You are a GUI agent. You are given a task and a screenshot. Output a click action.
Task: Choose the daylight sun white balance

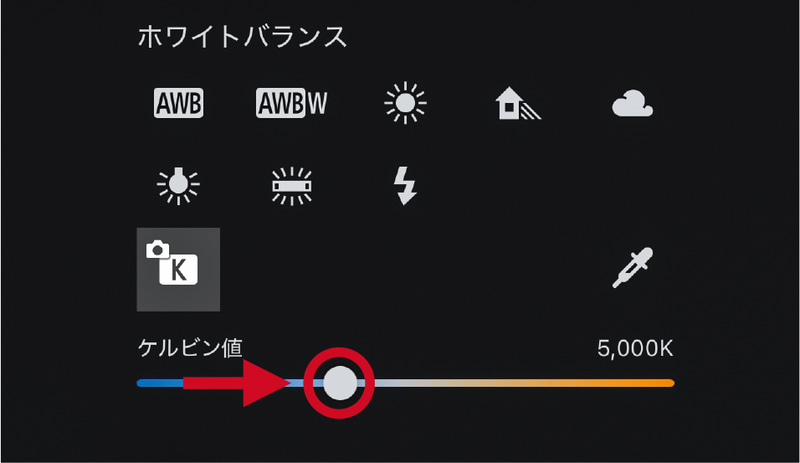tap(405, 103)
